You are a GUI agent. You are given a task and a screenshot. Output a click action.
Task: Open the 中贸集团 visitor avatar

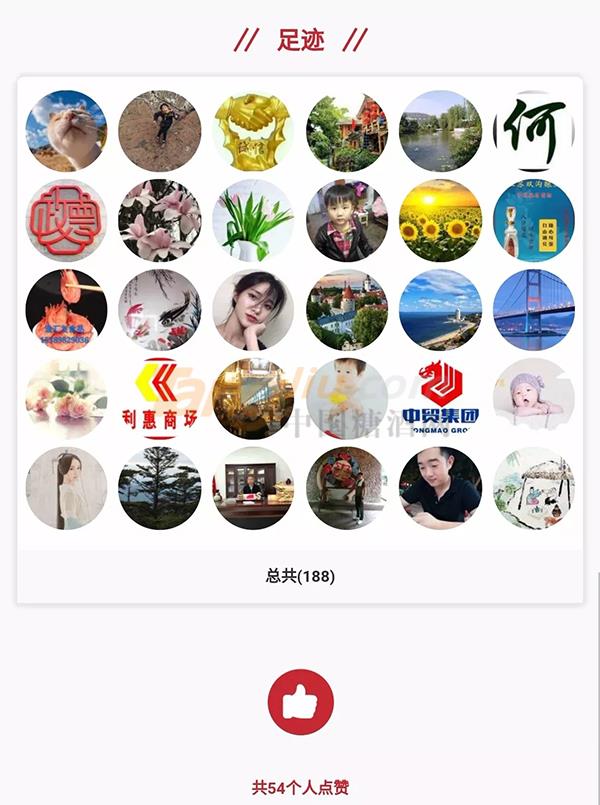441,398
